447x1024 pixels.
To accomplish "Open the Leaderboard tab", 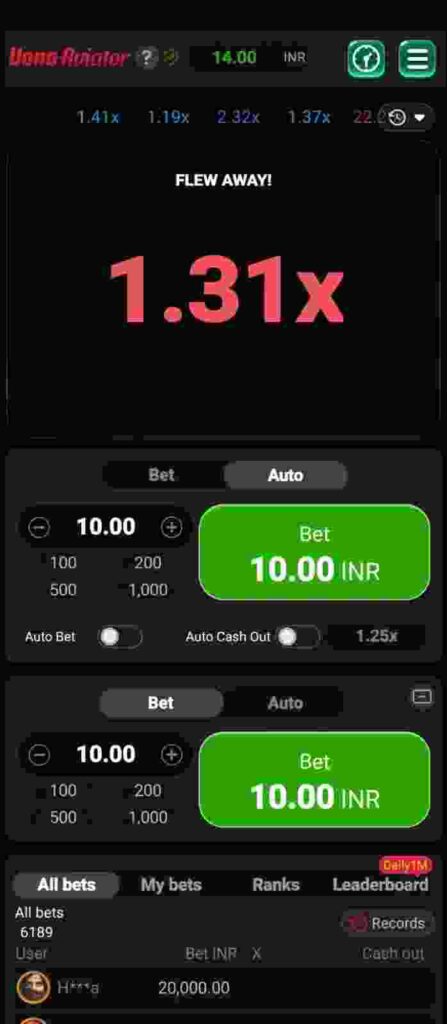I will (x=380, y=885).
